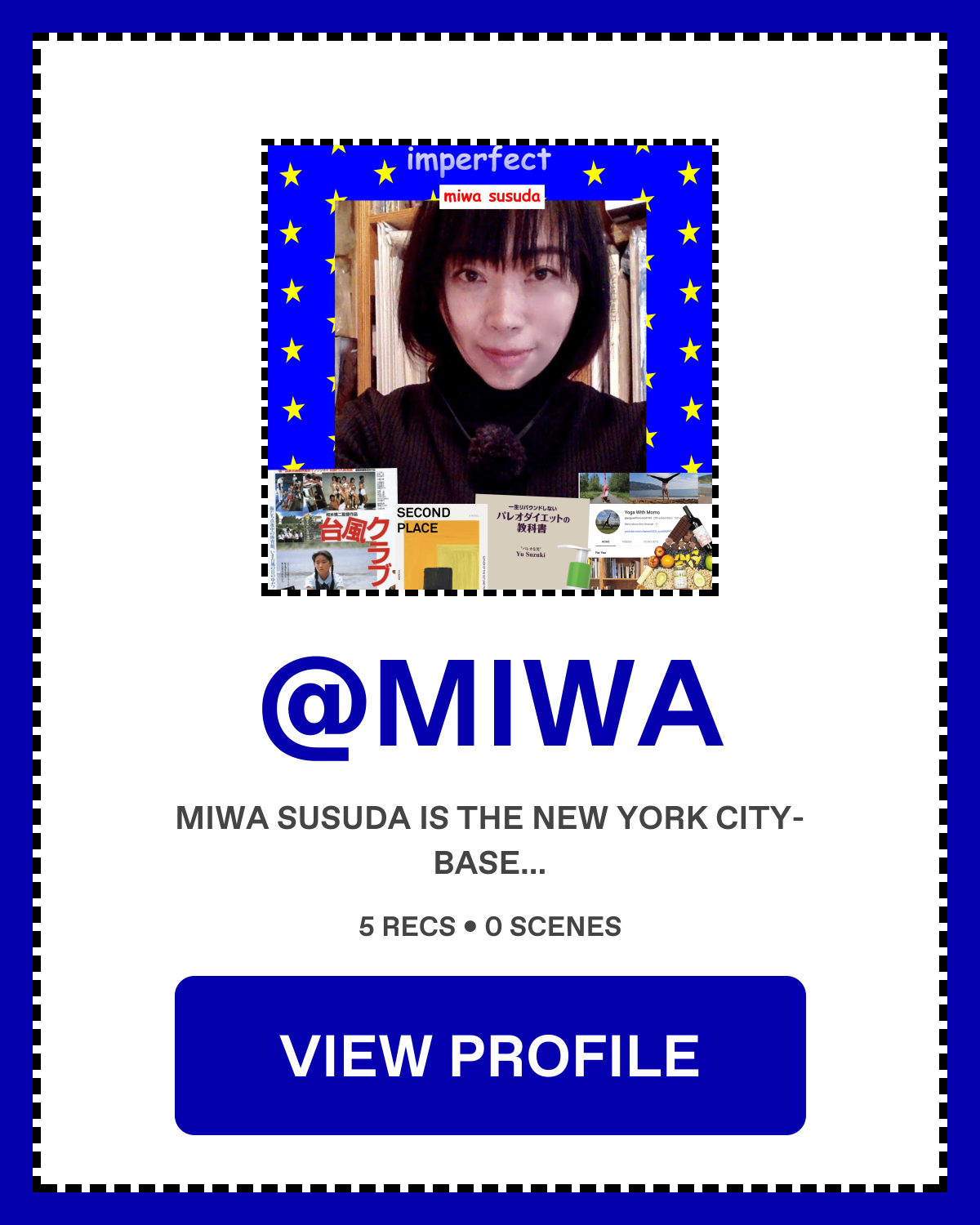Open Miwa's profile picture tile
The width and height of the screenshot is (980, 1225).
click(490, 367)
